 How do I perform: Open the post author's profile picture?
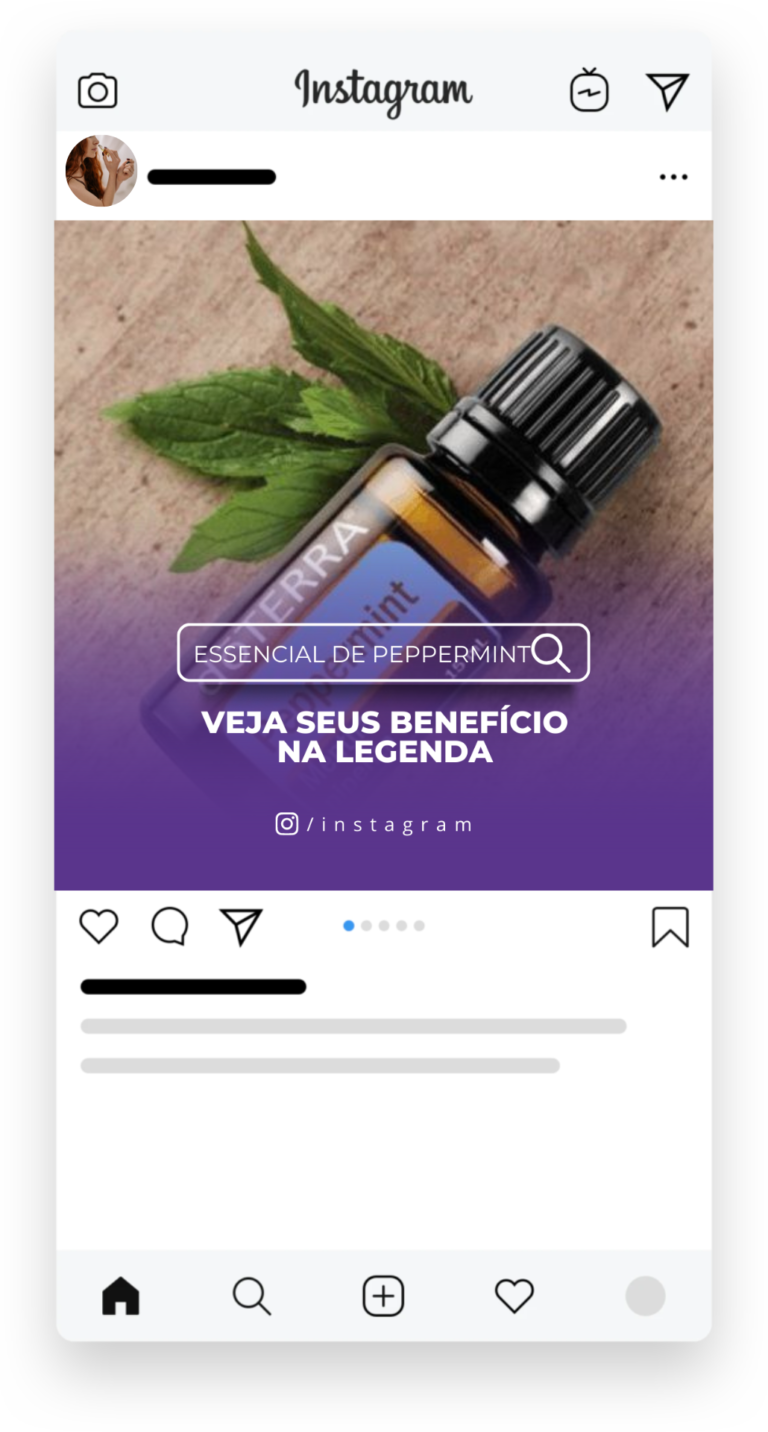coord(101,171)
